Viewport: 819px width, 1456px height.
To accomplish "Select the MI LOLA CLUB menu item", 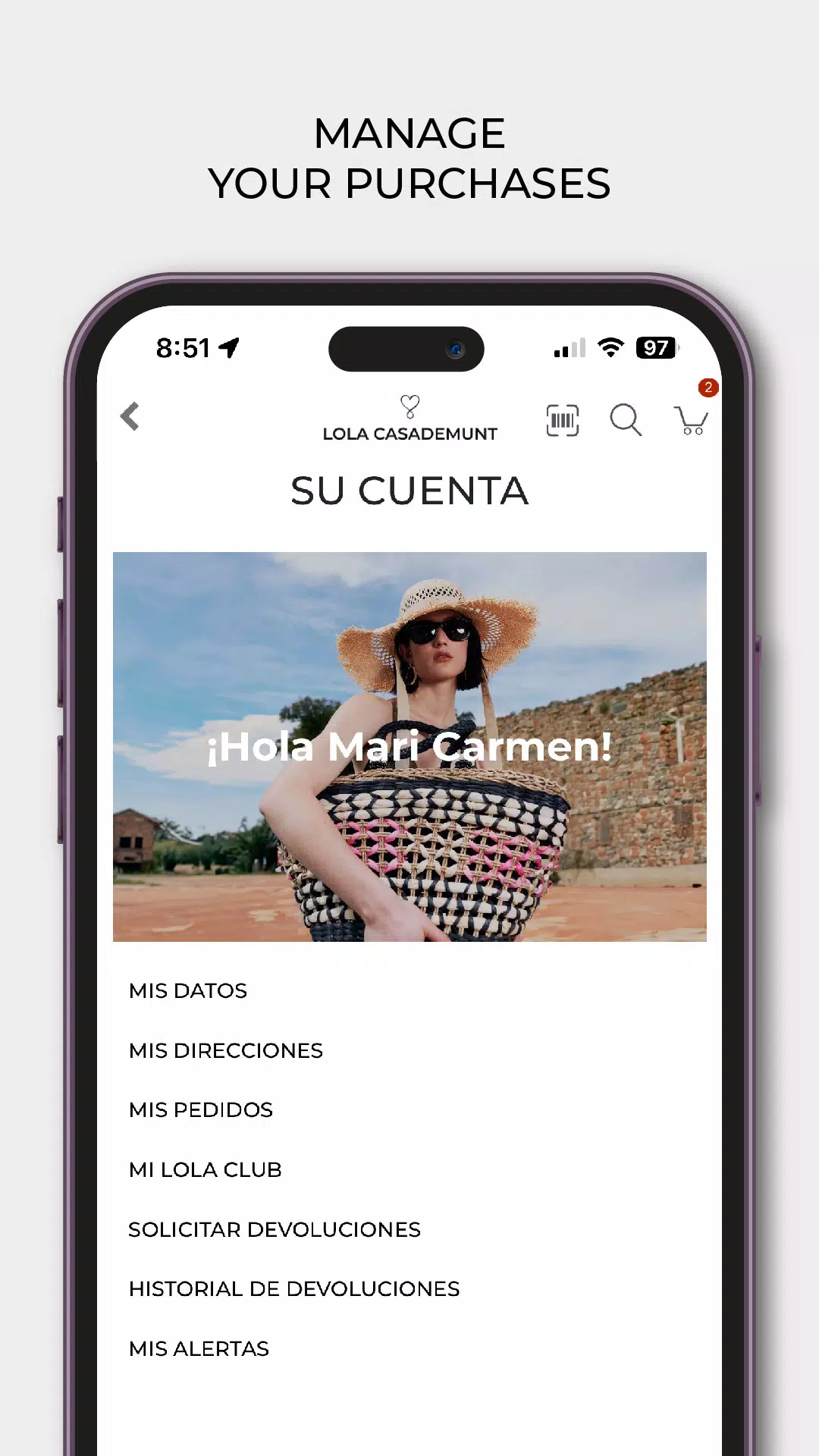I will (205, 1169).
